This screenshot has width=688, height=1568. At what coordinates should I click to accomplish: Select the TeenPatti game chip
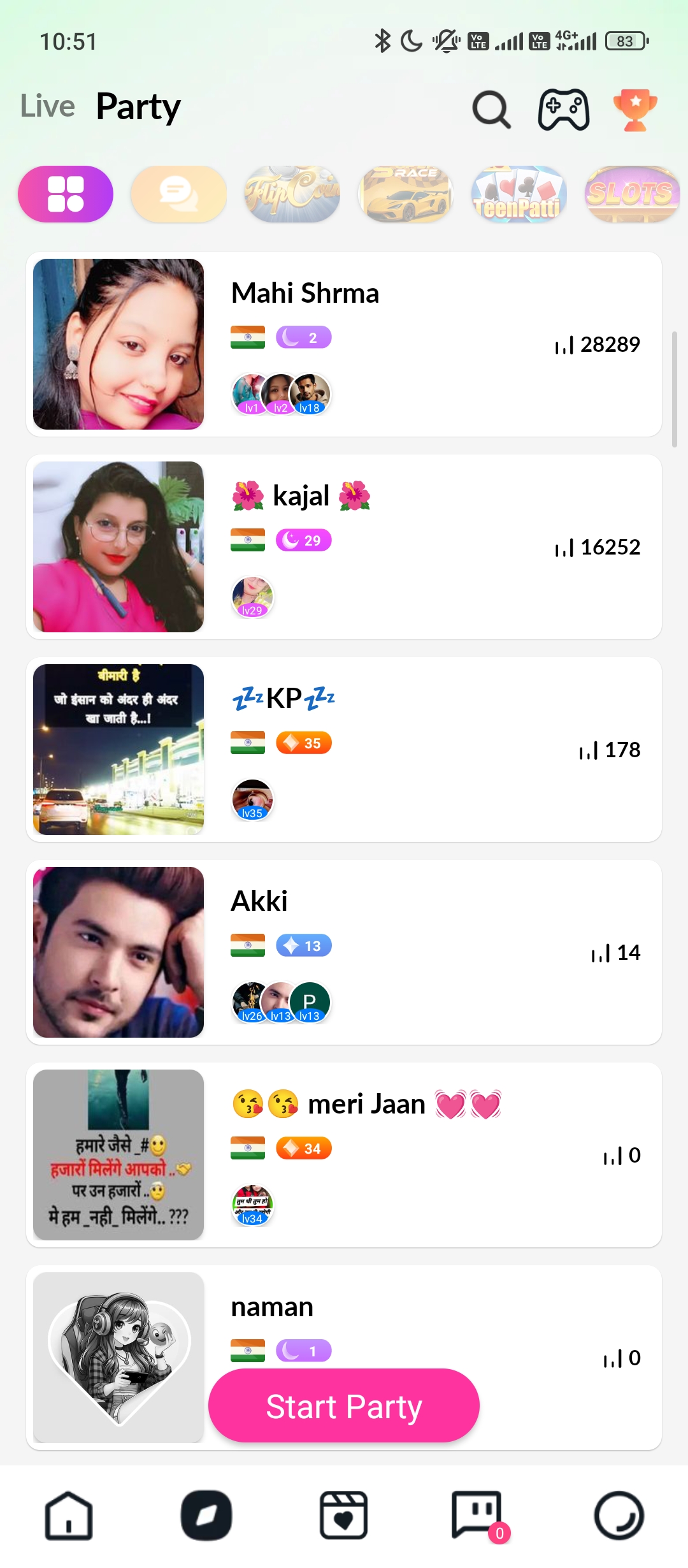pos(519,194)
